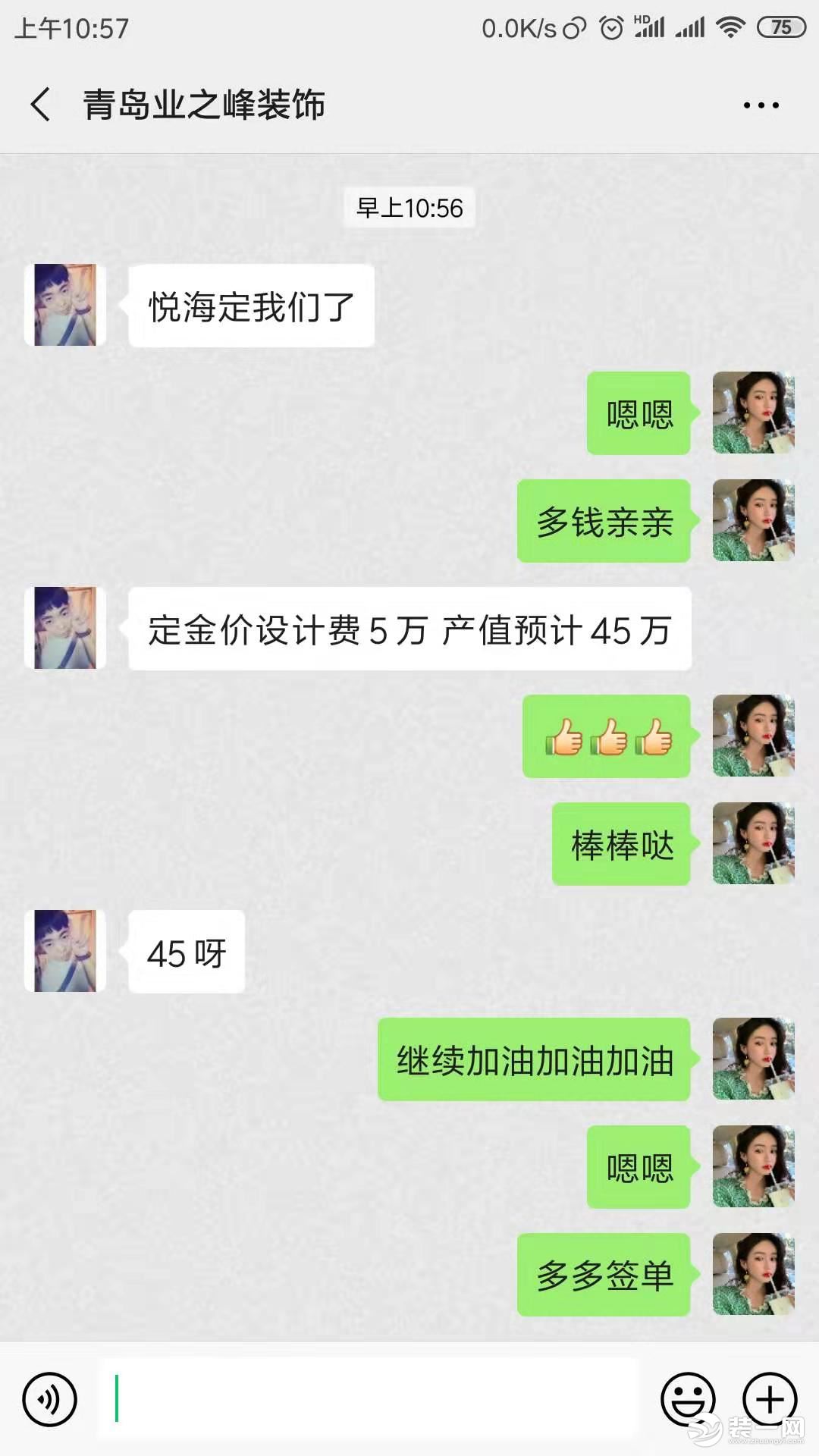Open the plus attachments menu
This screenshot has width=819, height=1456.
pyautogui.click(x=770, y=1399)
